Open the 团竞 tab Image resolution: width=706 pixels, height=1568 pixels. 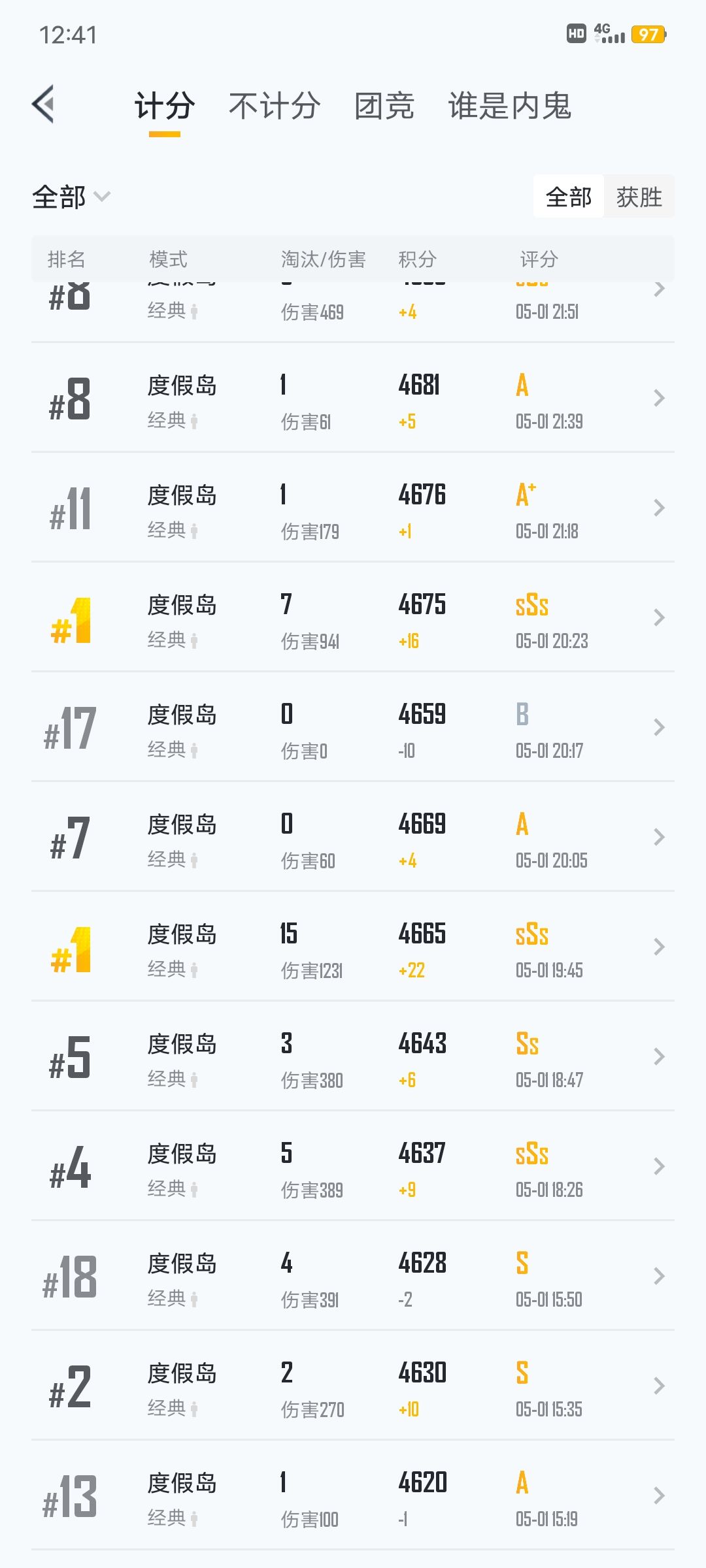383,106
